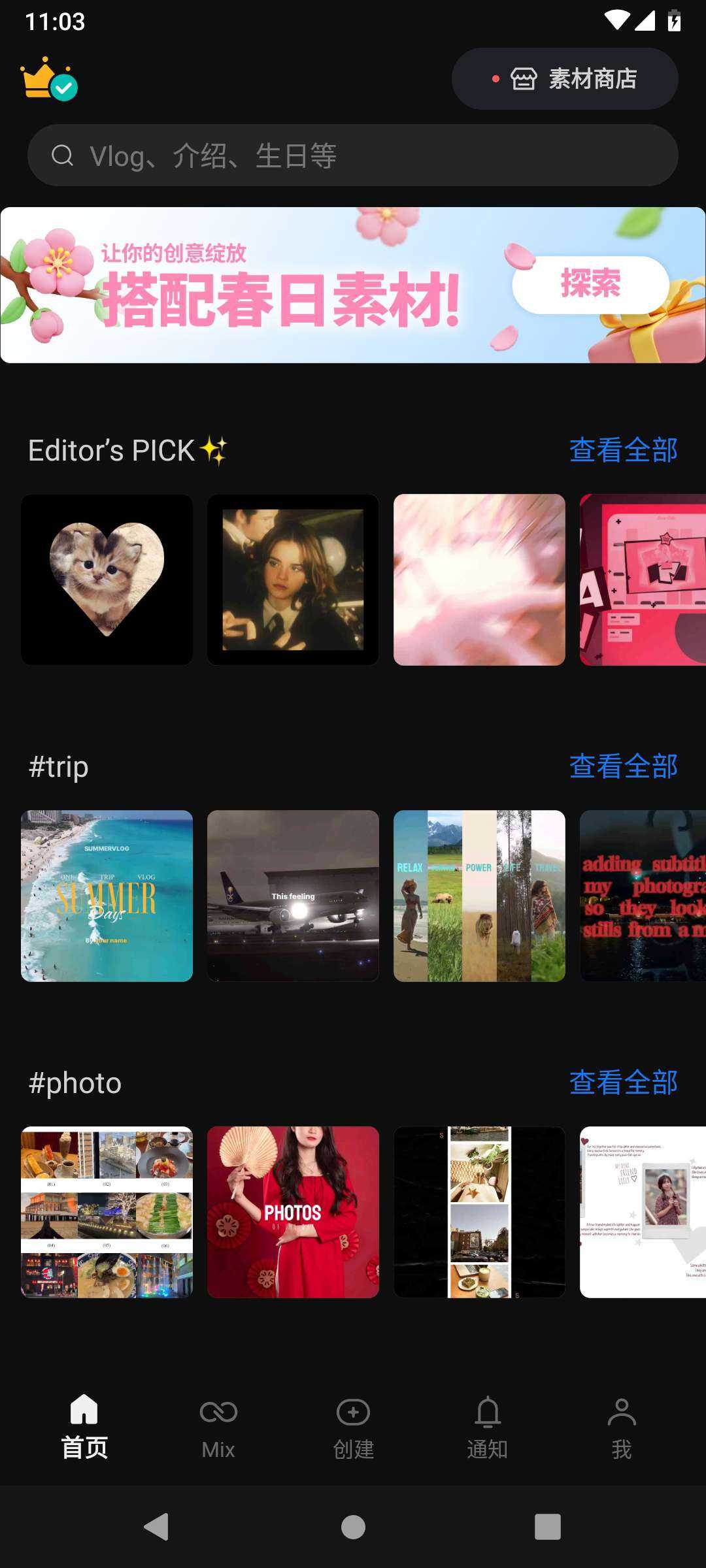This screenshot has height=1568, width=706.
Task: Open the Summer Days beach template
Action: point(107,896)
